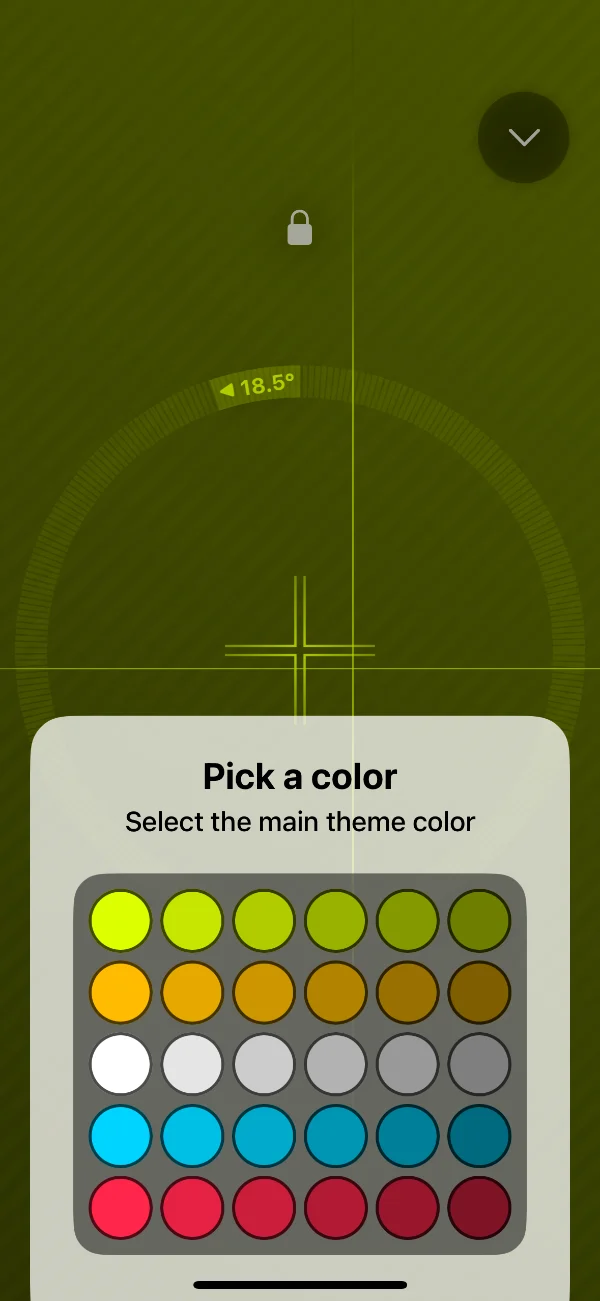Select the darkest gray swatch
600x1301 pixels.
click(480, 1064)
